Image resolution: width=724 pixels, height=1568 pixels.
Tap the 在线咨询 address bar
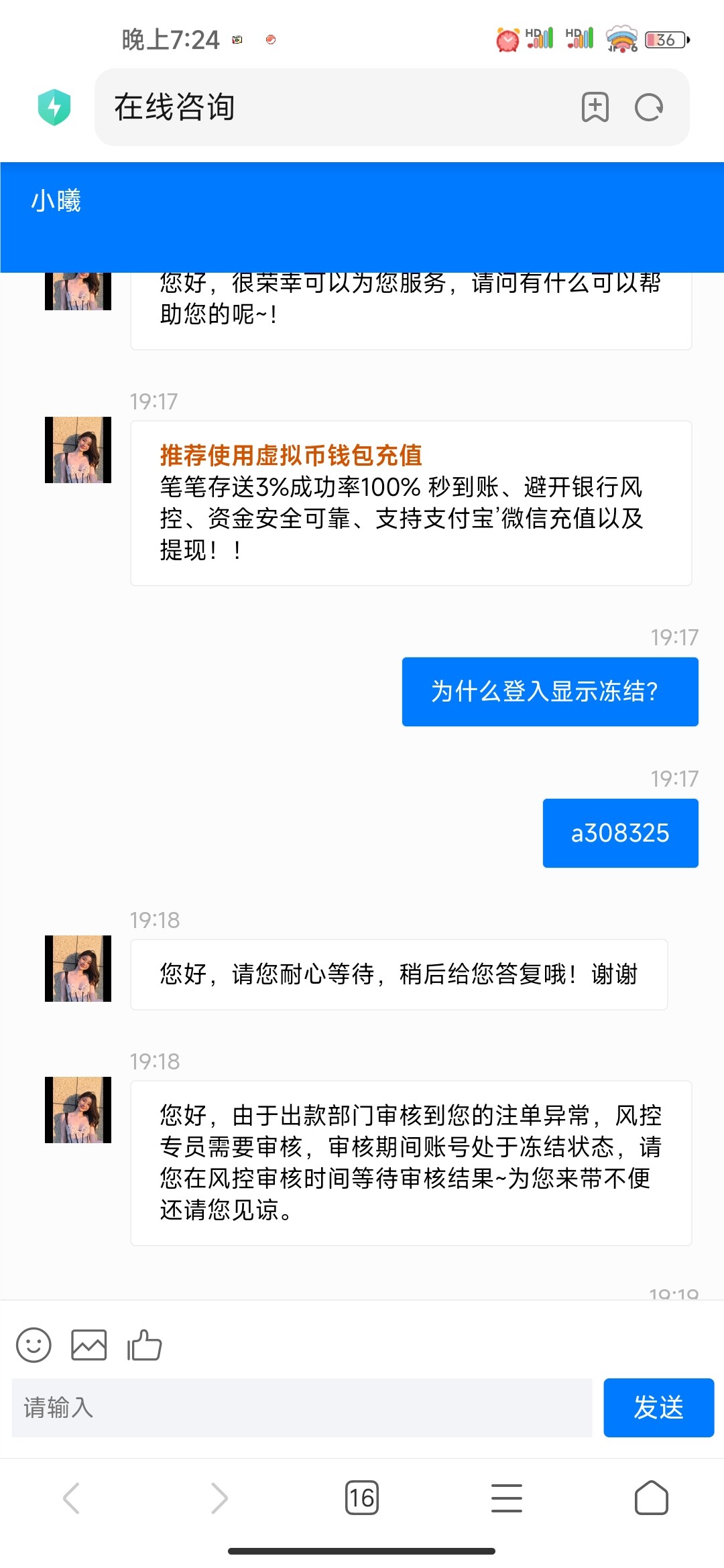coord(335,107)
